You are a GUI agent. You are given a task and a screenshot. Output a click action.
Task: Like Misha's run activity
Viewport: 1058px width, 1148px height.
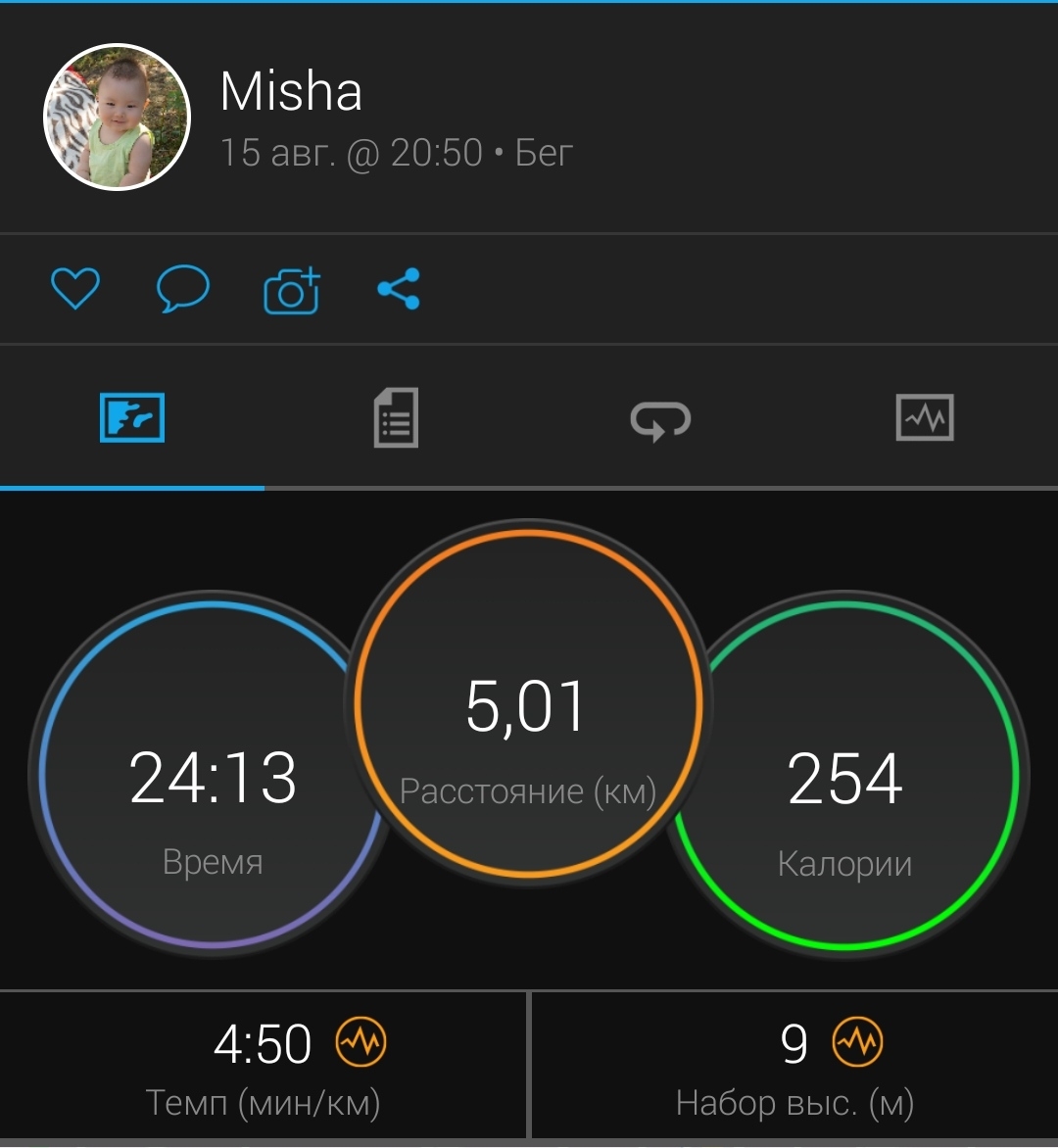[75, 290]
